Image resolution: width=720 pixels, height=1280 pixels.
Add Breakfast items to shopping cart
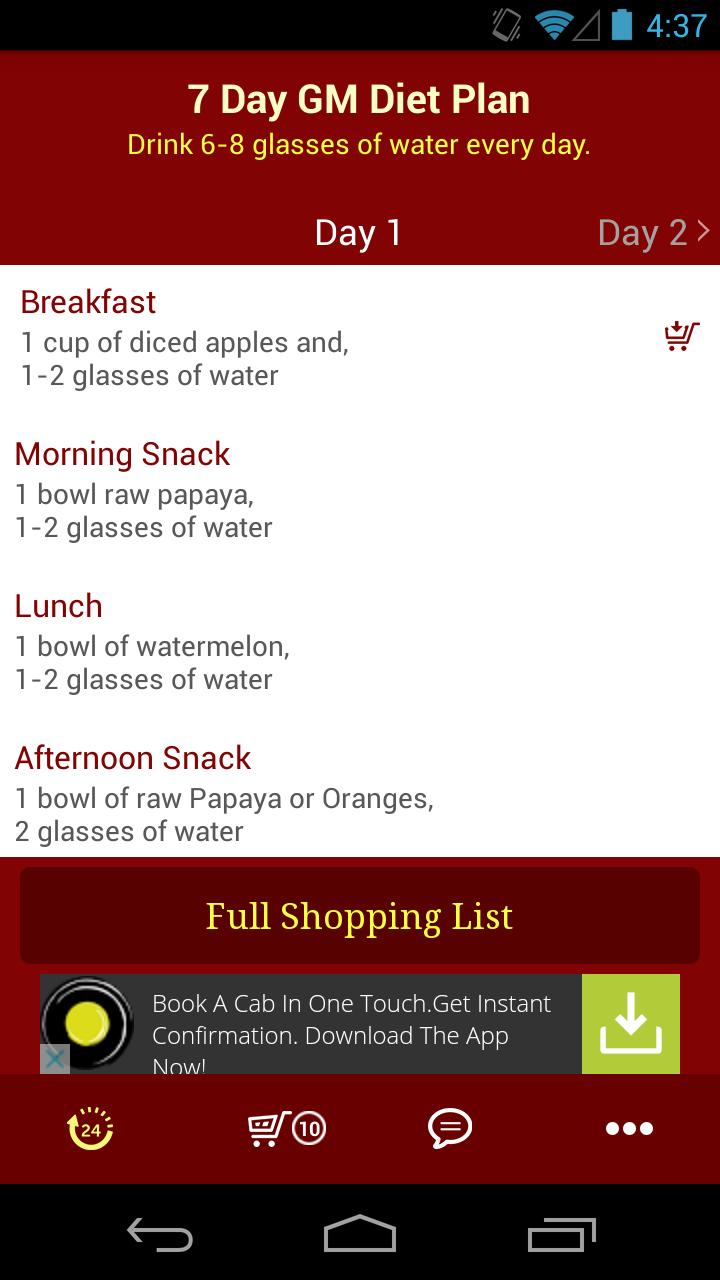click(681, 336)
